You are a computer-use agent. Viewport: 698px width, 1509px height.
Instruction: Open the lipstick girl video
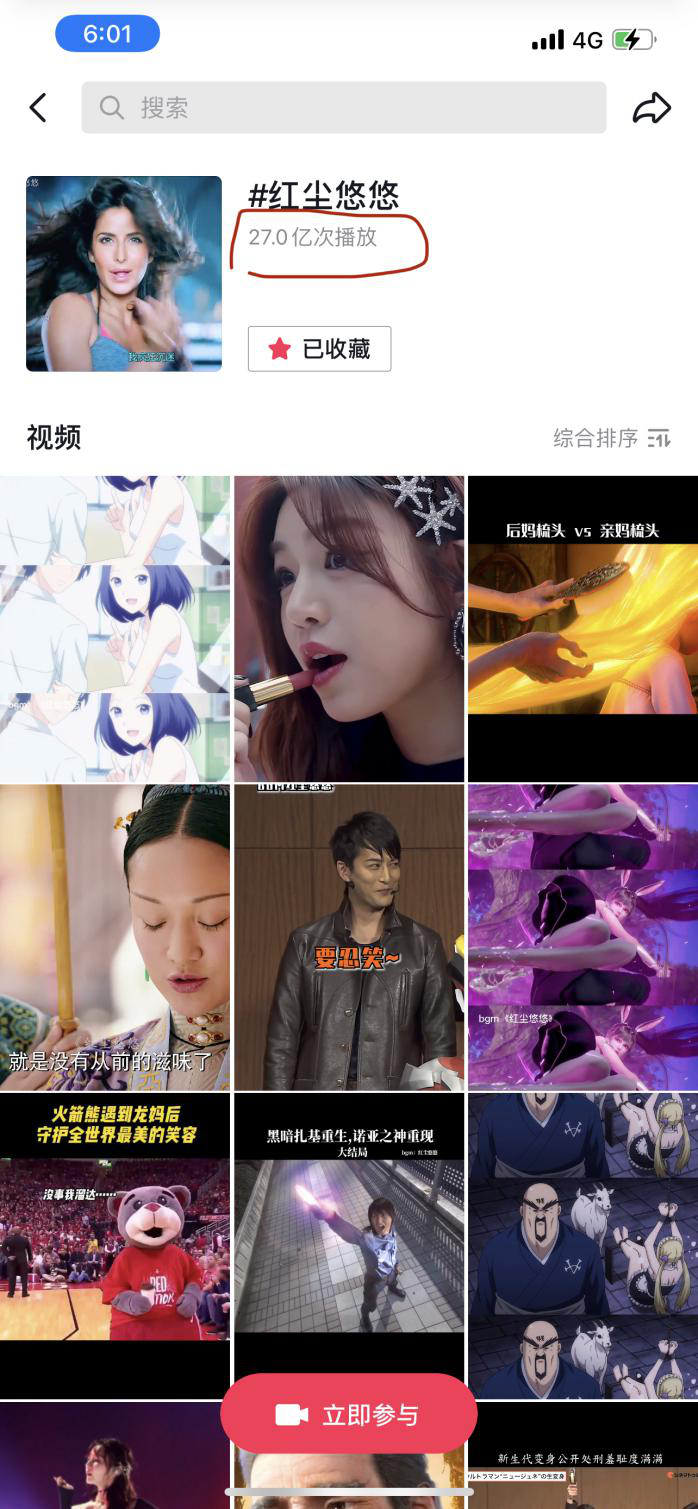click(x=348, y=628)
